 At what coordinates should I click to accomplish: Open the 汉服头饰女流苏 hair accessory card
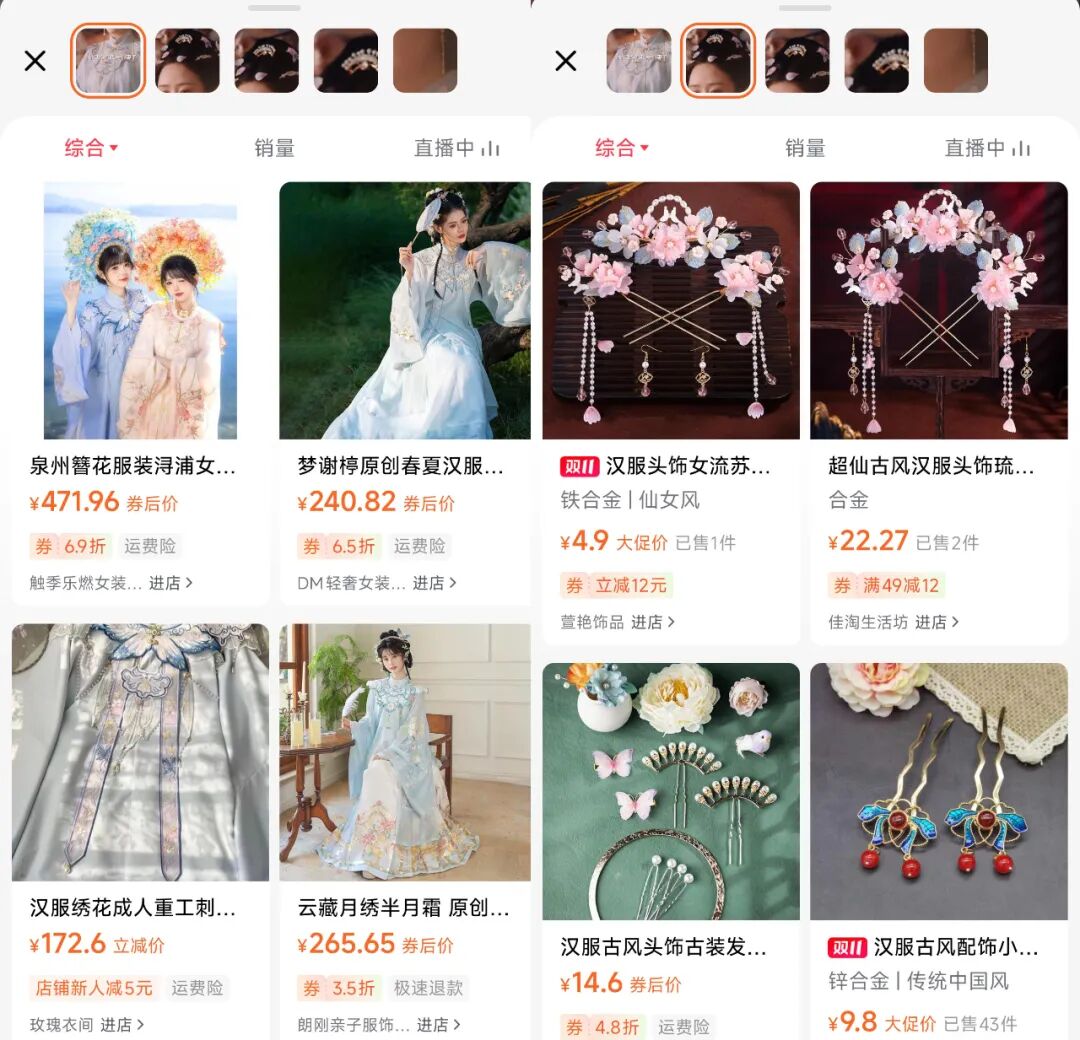670,311
